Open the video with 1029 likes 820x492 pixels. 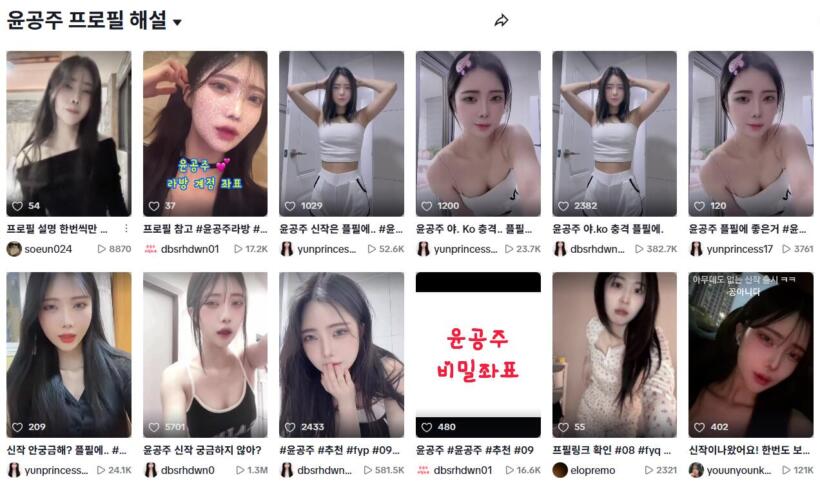click(341, 133)
